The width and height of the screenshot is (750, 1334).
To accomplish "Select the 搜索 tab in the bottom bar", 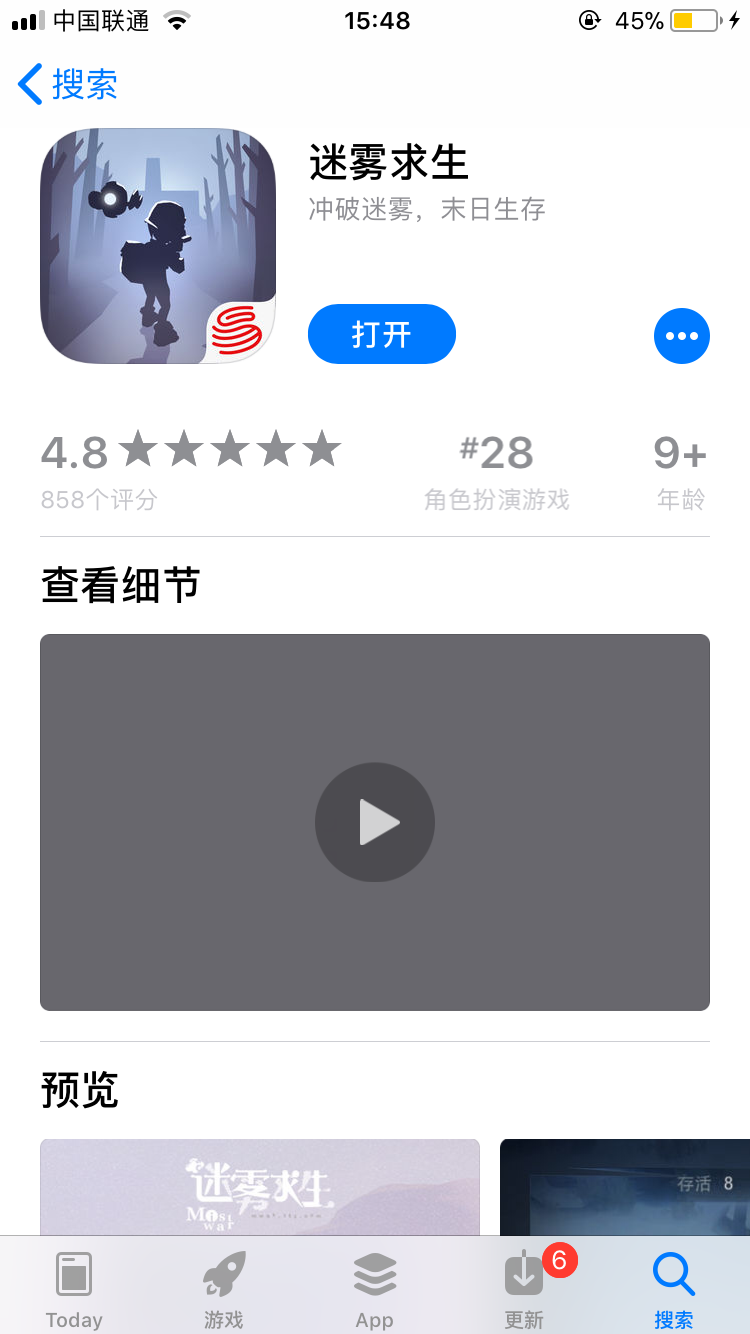I will pyautogui.click(x=673, y=1289).
